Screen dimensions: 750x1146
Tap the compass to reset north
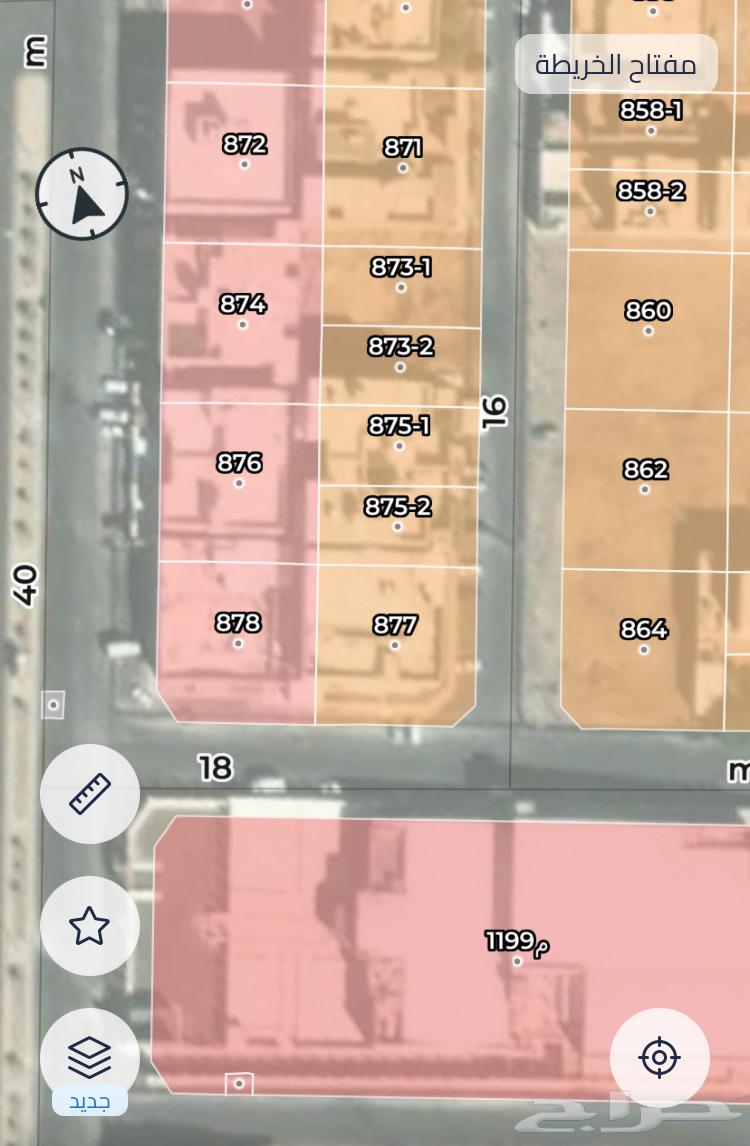(x=82, y=194)
